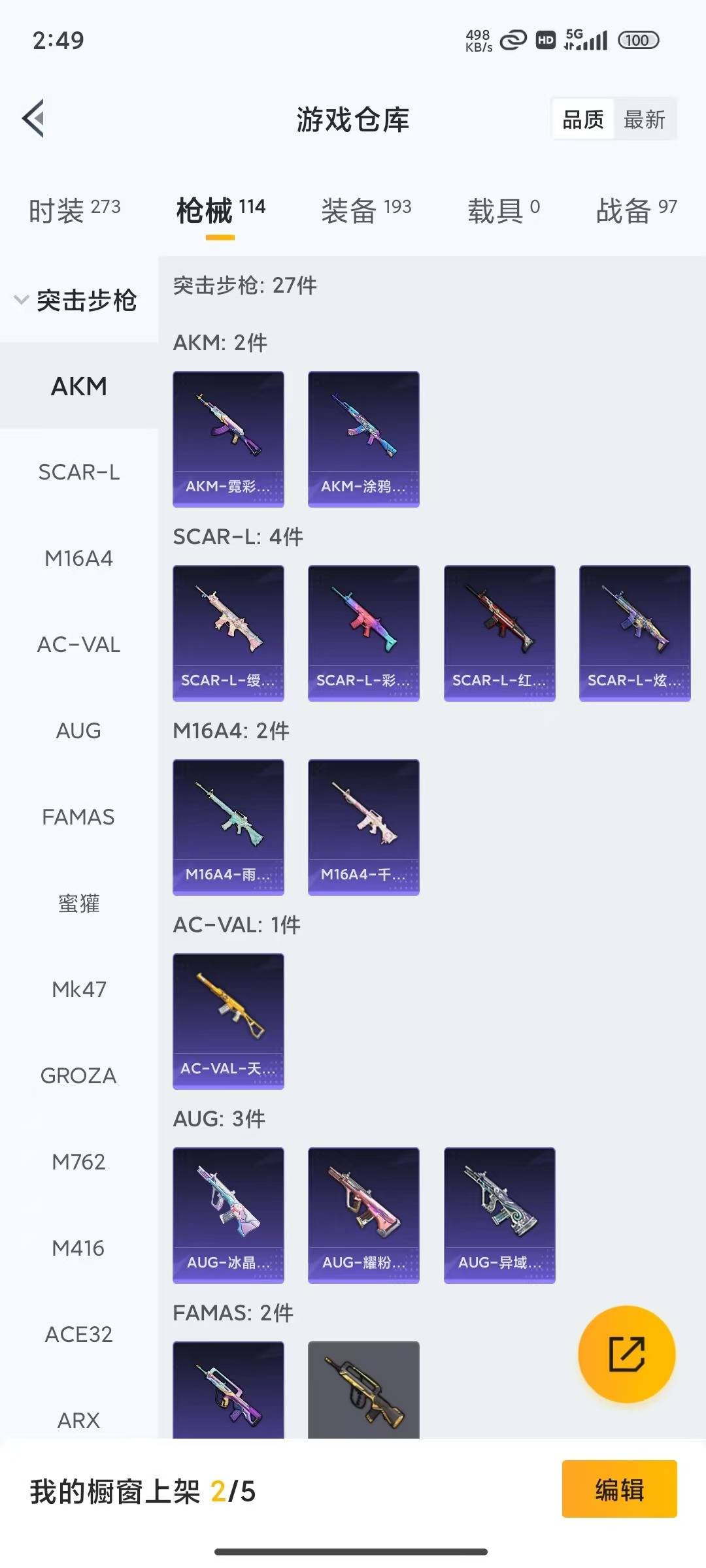View the AKM-霓彩 skin card
Image resolution: width=706 pixels, height=1568 pixels.
coord(228,438)
